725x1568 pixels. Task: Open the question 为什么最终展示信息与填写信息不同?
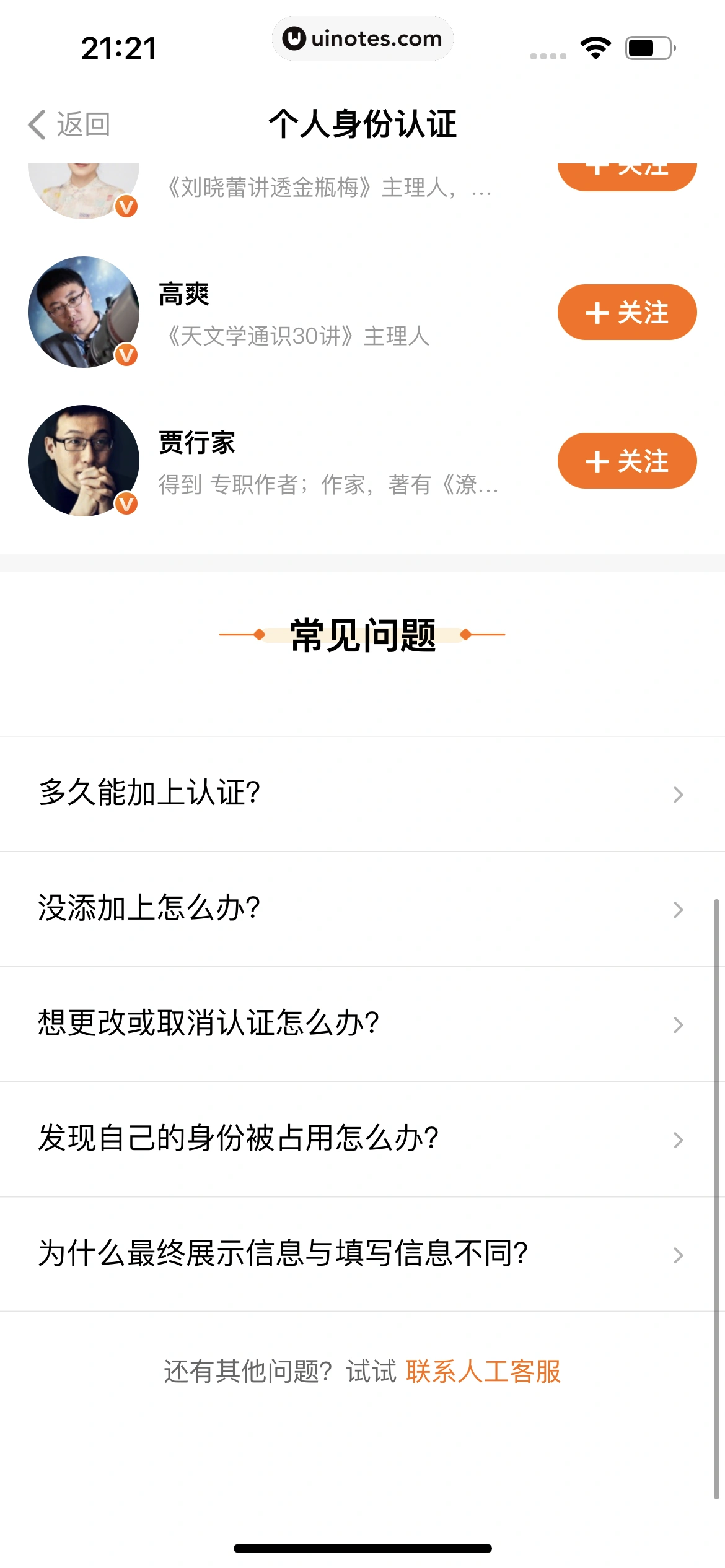coord(362,1254)
